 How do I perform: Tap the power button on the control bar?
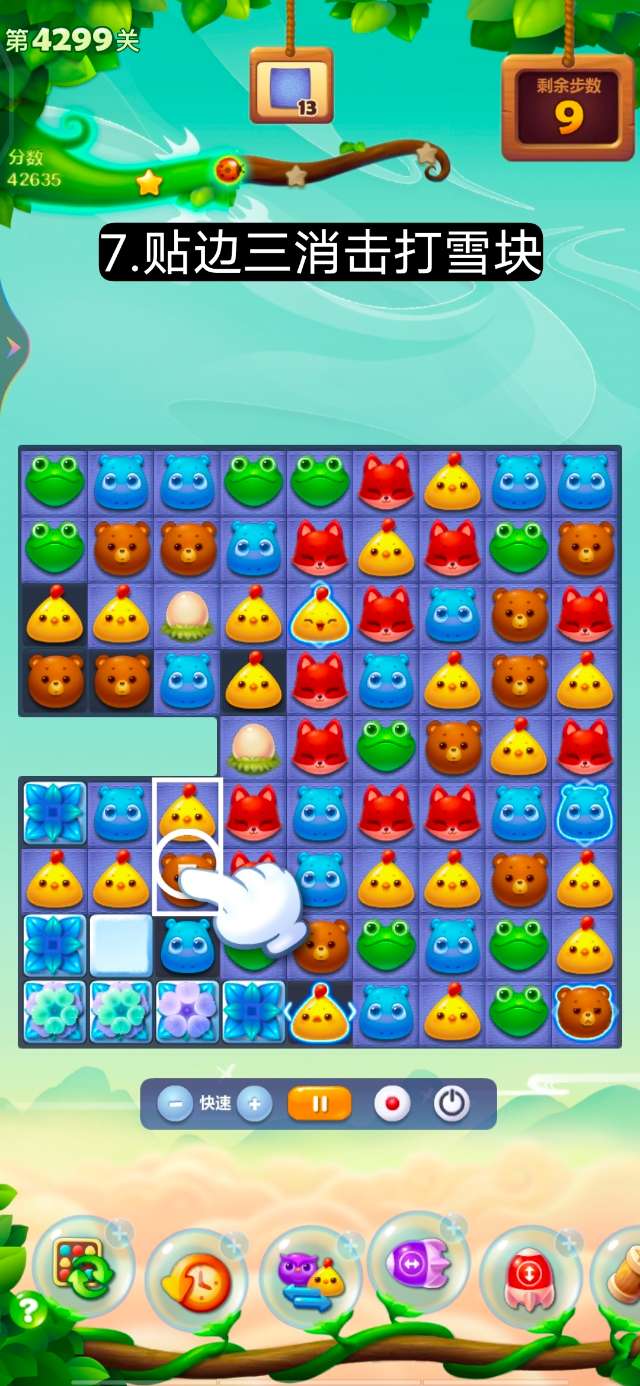[x=452, y=1104]
